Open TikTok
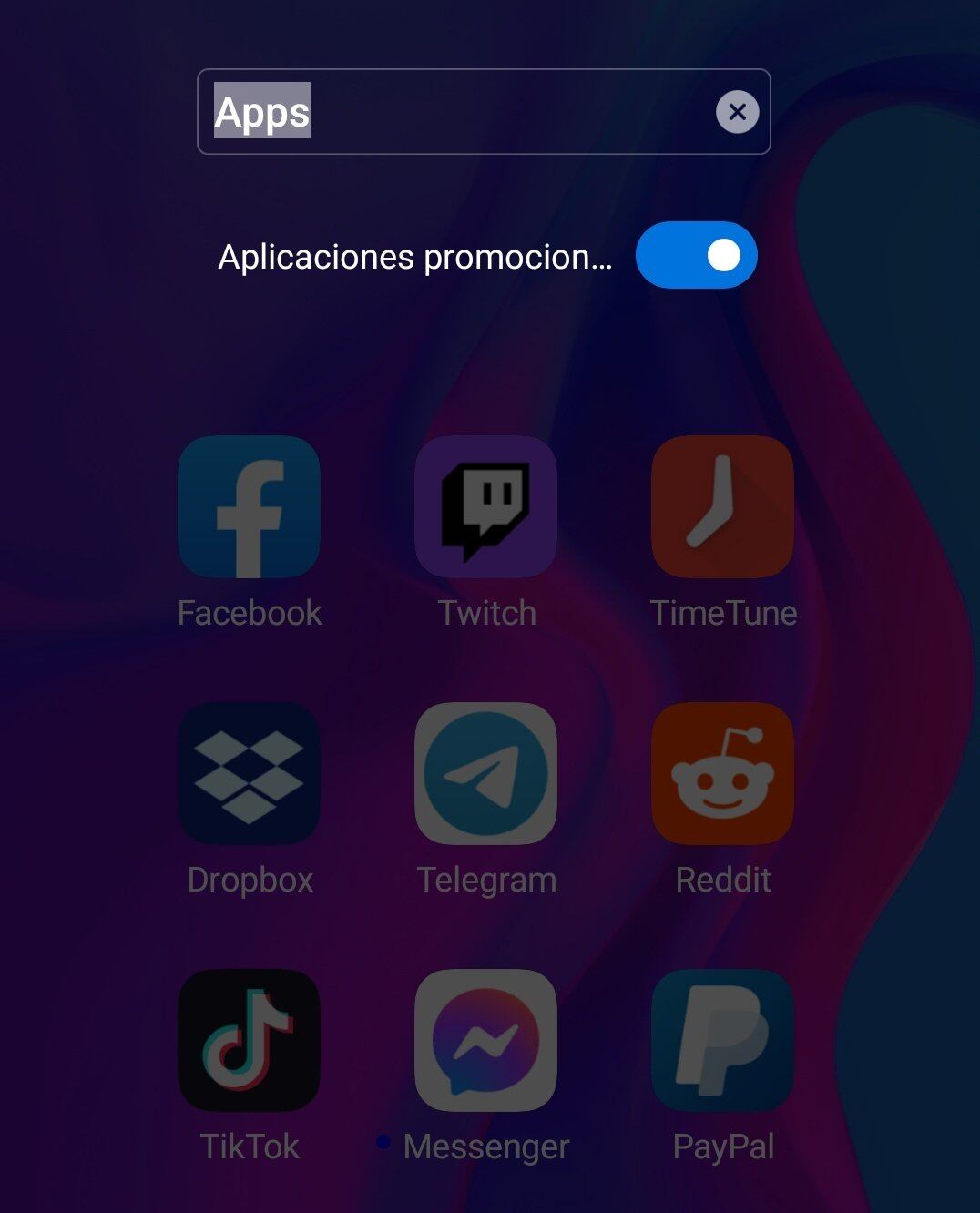This screenshot has width=980, height=1213. [x=250, y=1040]
